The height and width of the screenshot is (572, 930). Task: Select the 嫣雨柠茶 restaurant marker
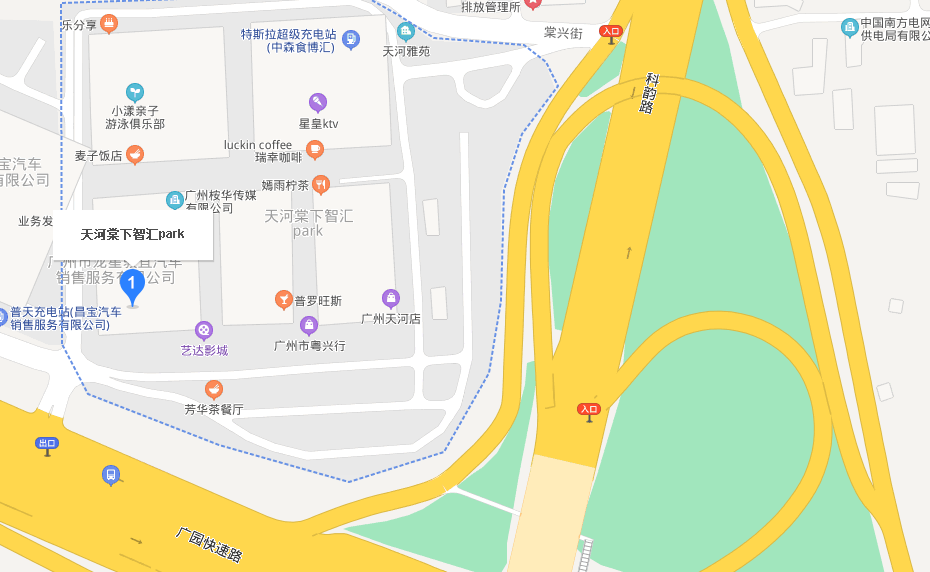tap(320, 184)
